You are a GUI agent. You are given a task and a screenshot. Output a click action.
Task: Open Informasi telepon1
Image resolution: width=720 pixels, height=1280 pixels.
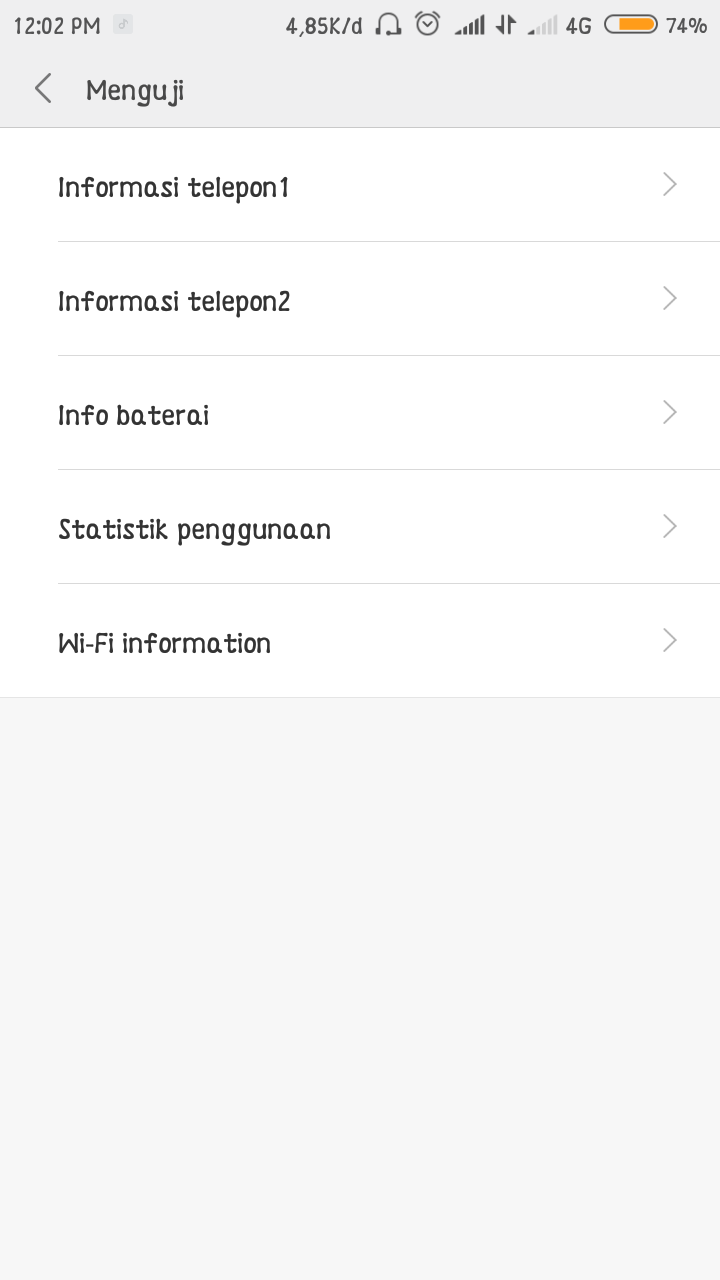point(360,186)
